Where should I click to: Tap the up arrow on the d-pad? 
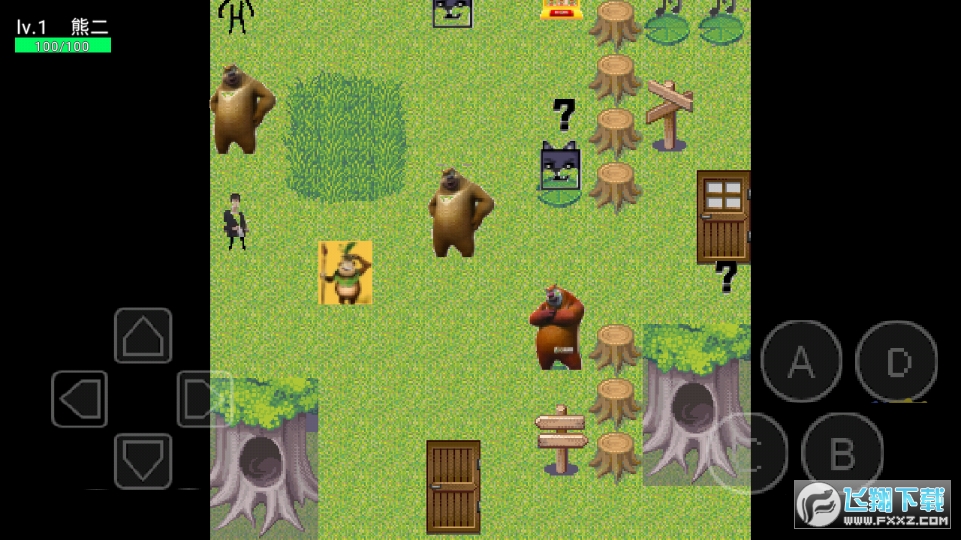143,336
